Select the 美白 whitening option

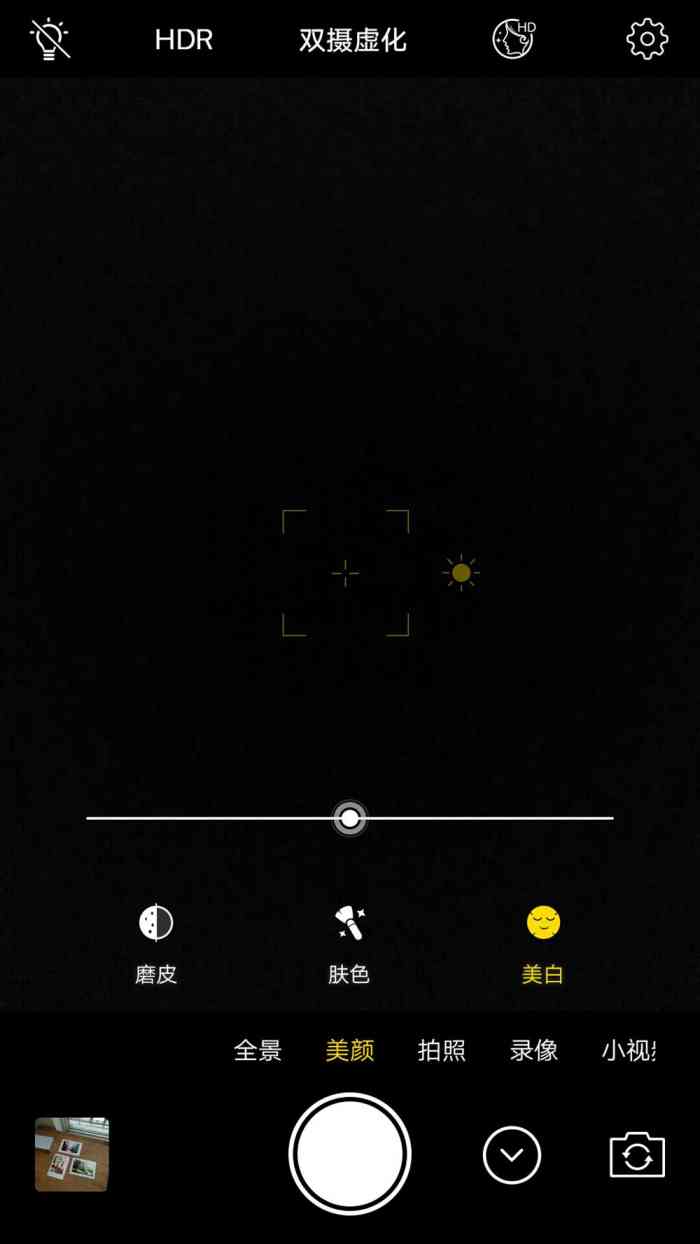coord(543,942)
